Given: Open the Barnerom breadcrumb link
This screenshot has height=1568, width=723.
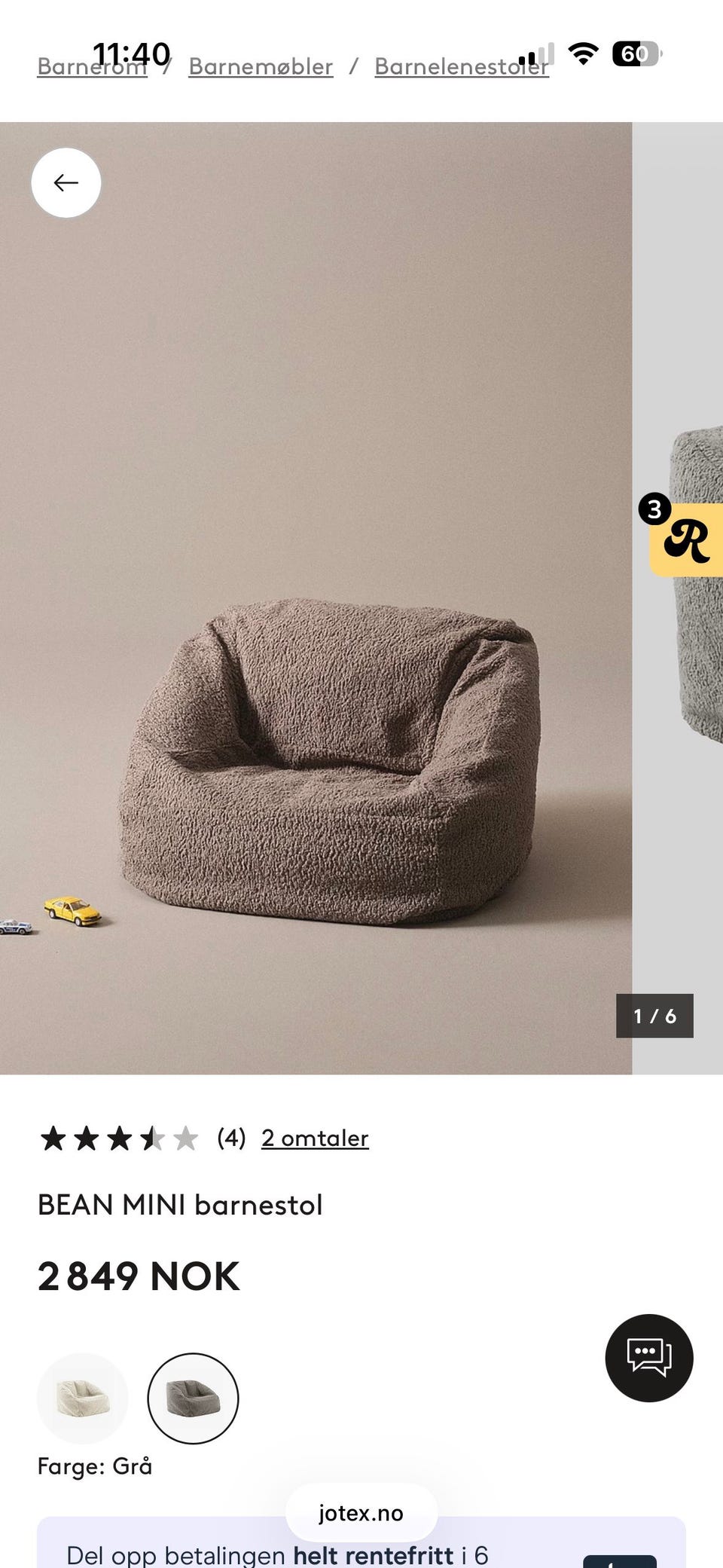Looking at the screenshot, I should 92,66.
